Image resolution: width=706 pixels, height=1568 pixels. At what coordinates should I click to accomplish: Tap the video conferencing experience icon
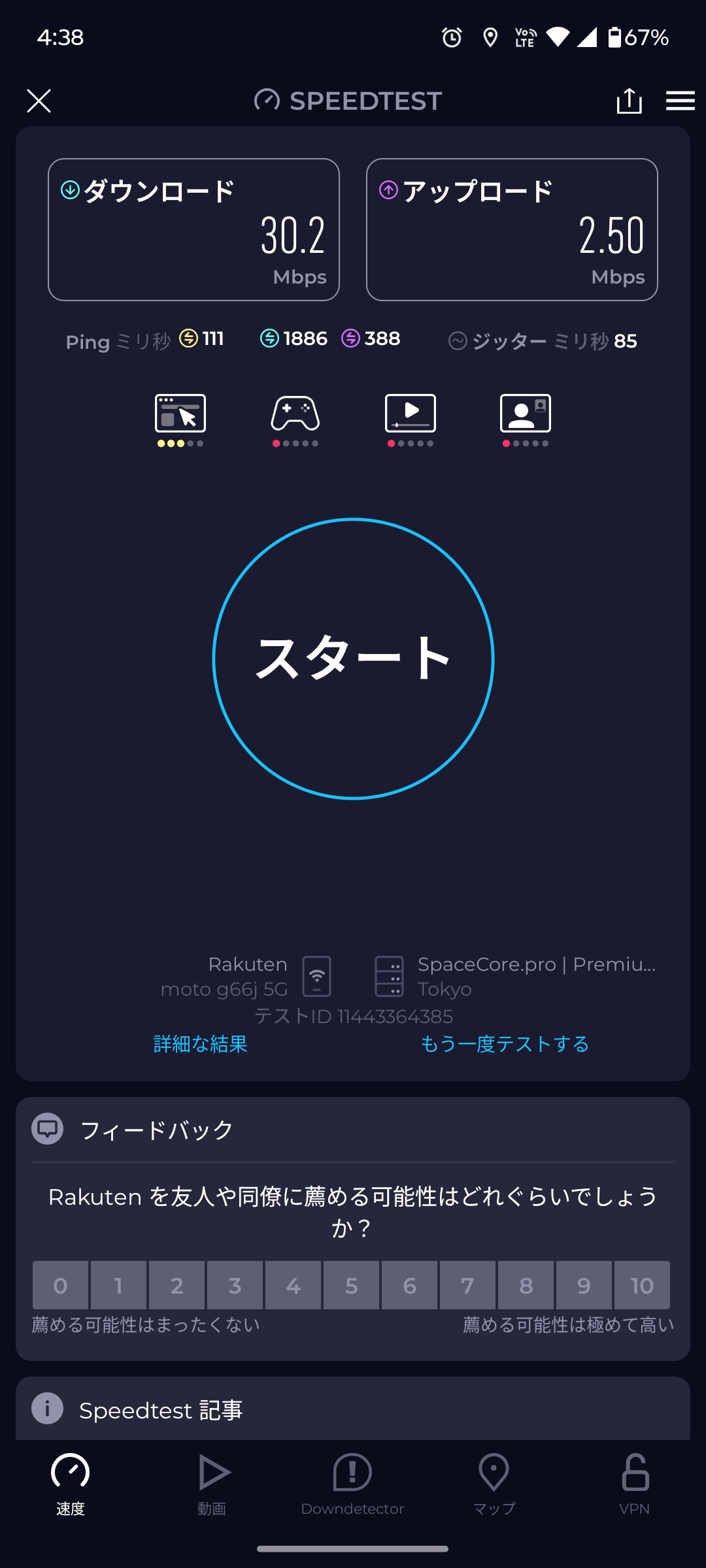pos(526,419)
